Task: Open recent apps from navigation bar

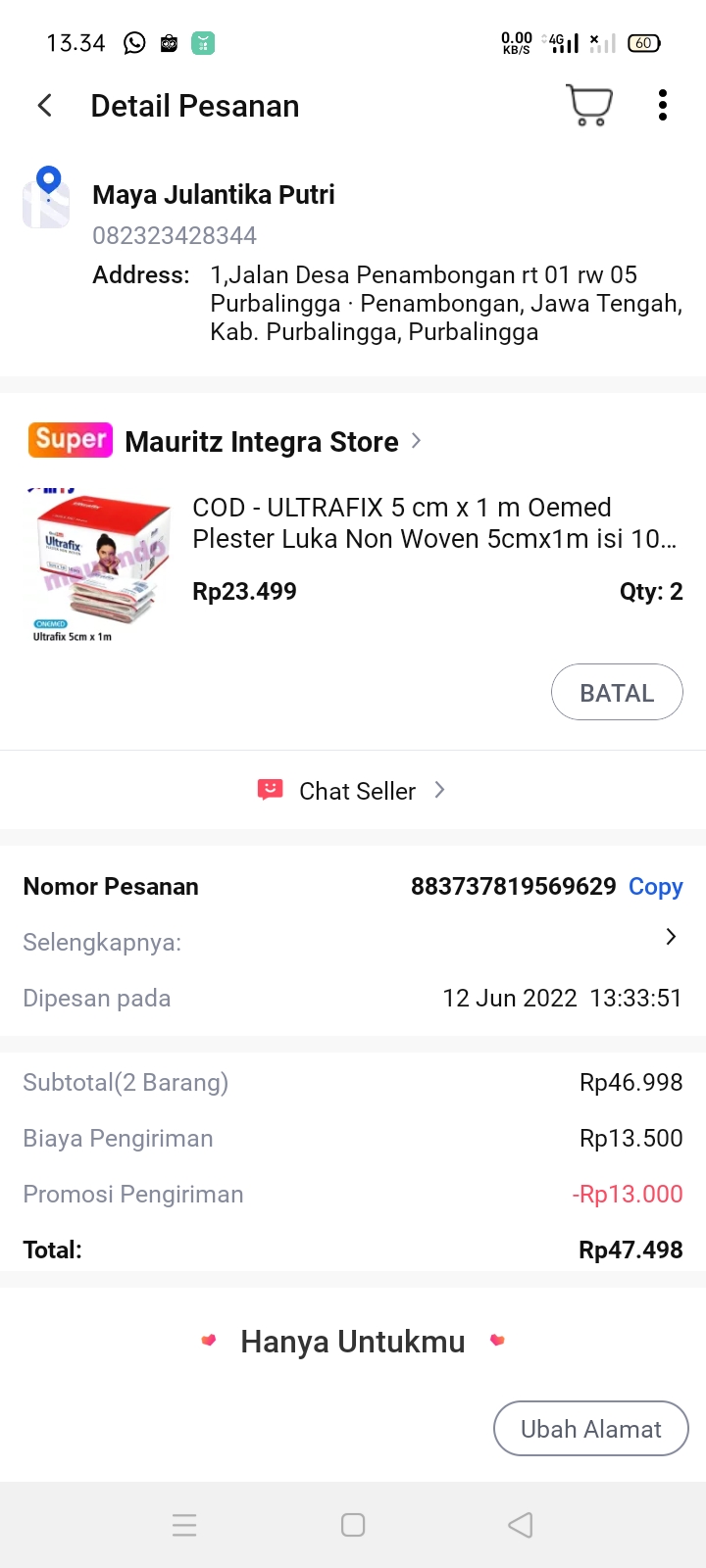Action: pyautogui.click(x=184, y=1525)
